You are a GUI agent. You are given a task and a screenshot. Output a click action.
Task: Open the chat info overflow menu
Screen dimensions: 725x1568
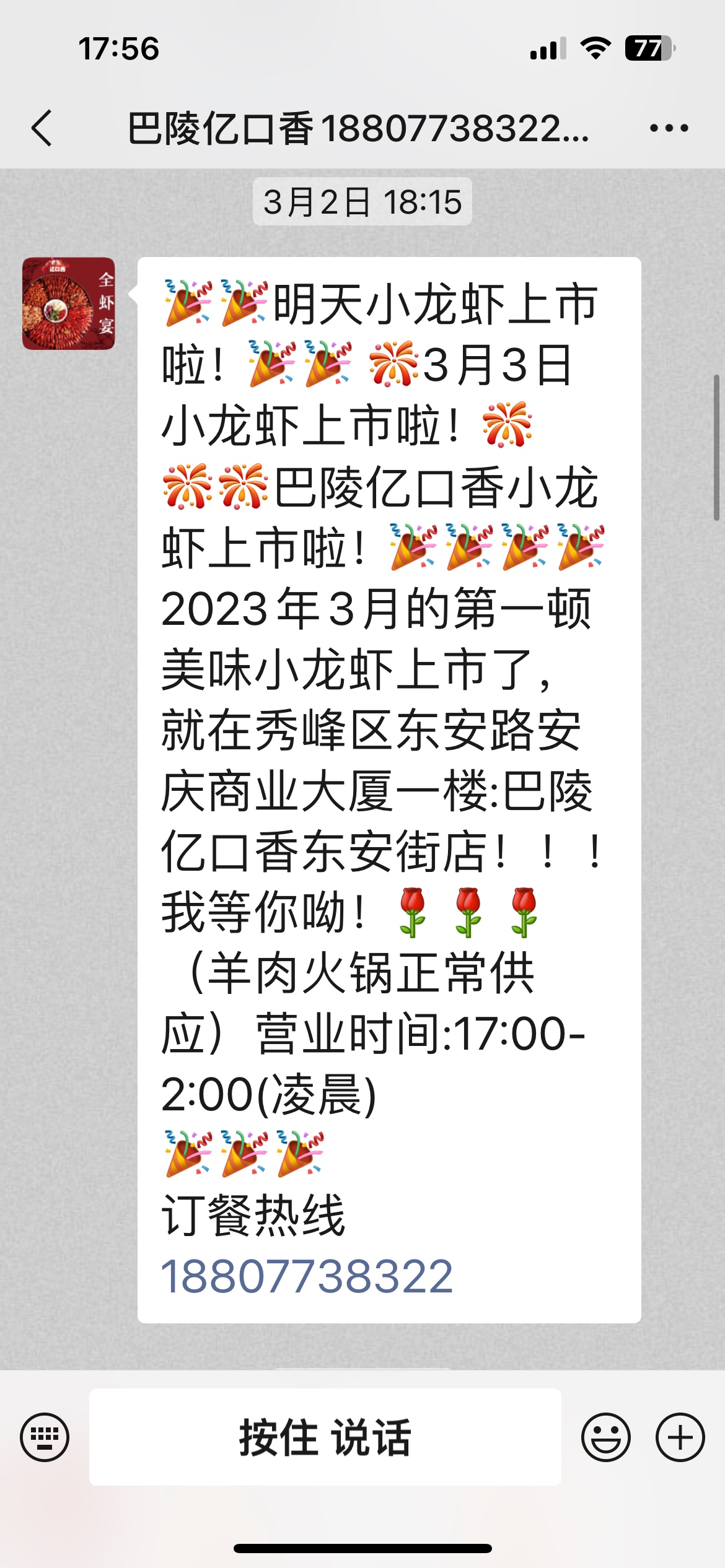pos(669,128)
